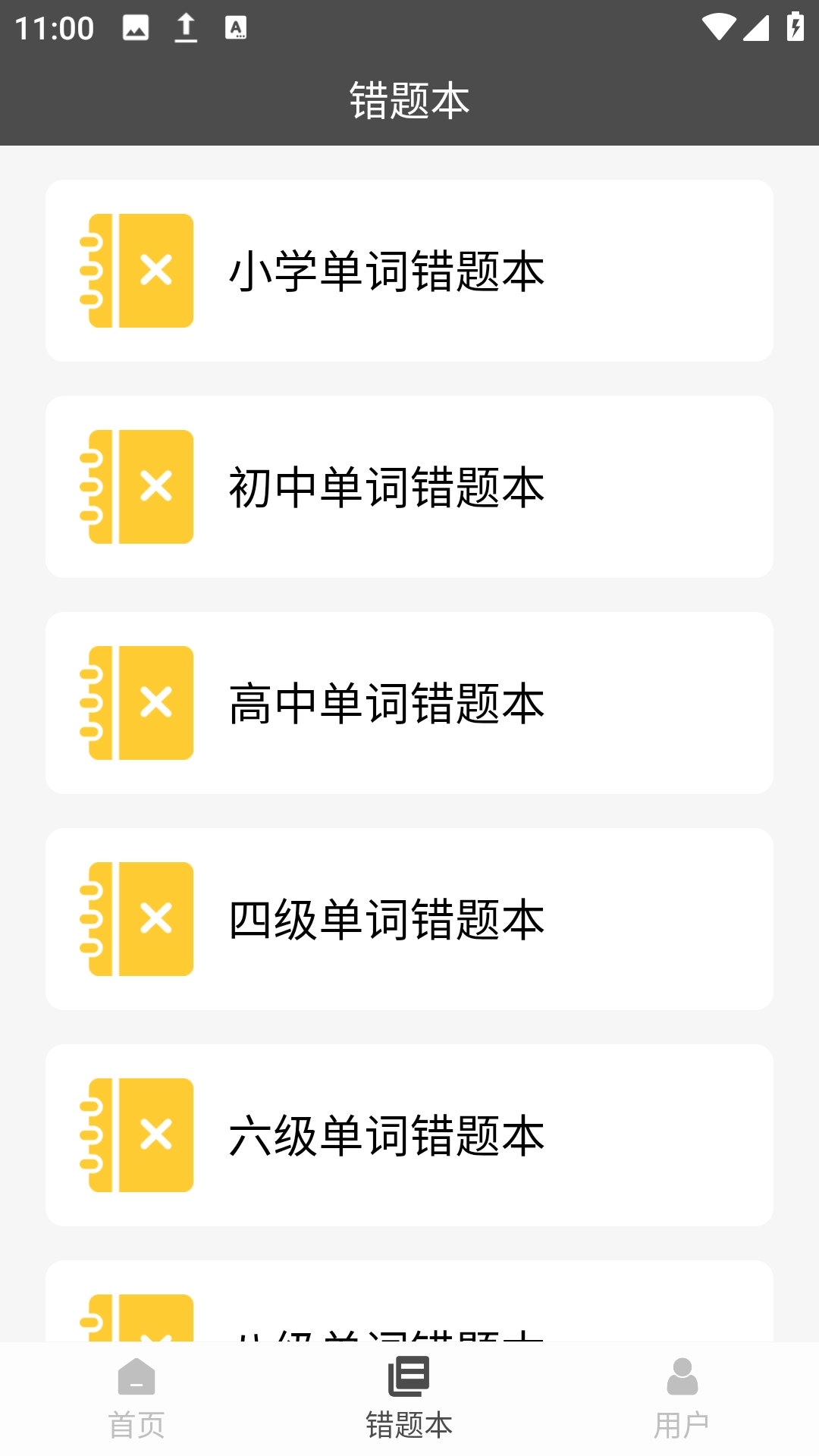Image resolution: width=819 pixels, height=1456 pixels.
Task: Open the 四级单词错题本 entry
Action: 409,919
